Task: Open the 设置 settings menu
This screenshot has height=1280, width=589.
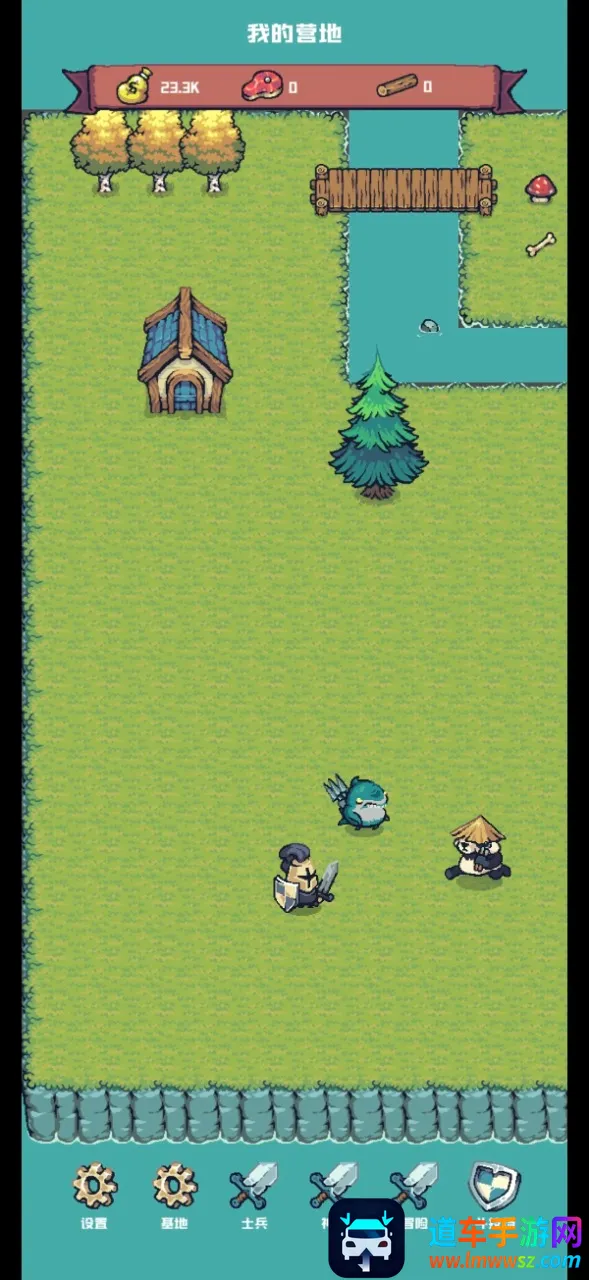Action: 94,1195
